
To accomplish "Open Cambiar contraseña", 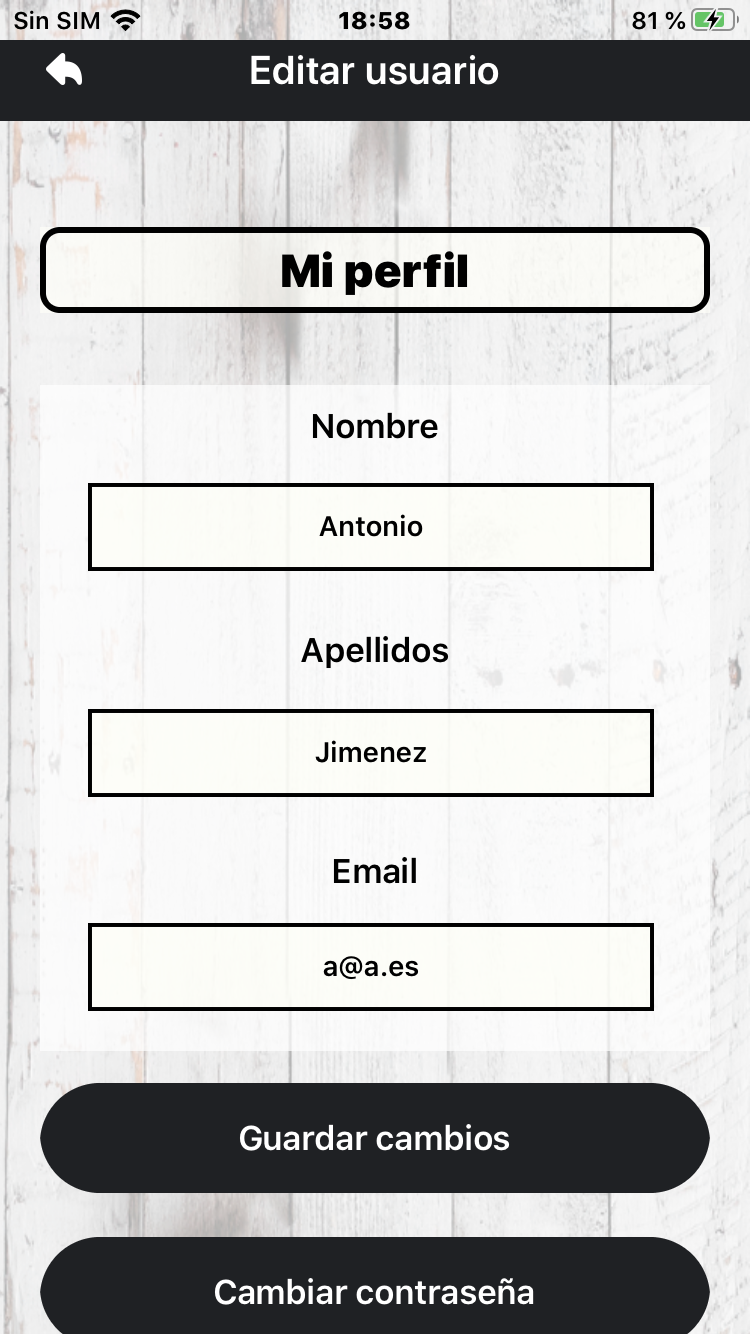I will 374,1290.
